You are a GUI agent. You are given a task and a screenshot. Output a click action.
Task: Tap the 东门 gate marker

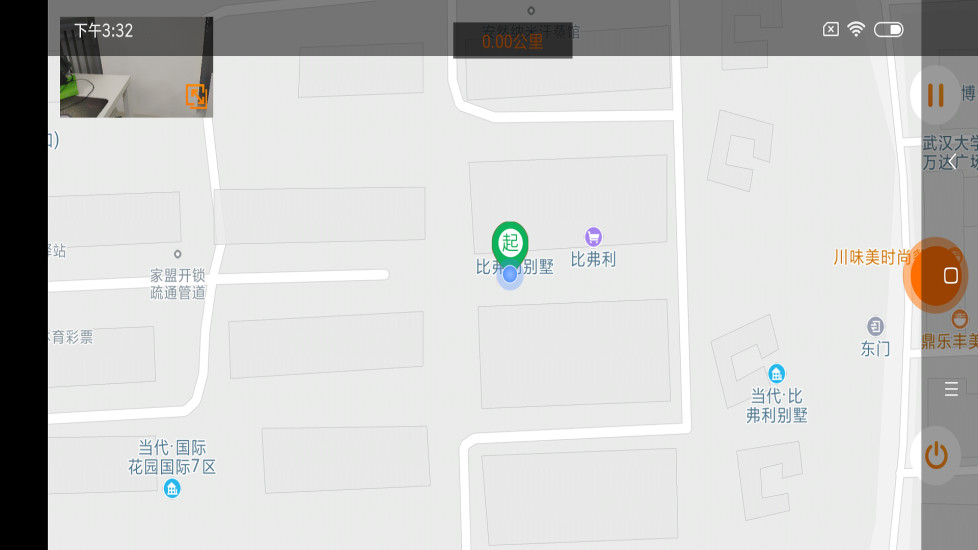[x=875, y=327]
